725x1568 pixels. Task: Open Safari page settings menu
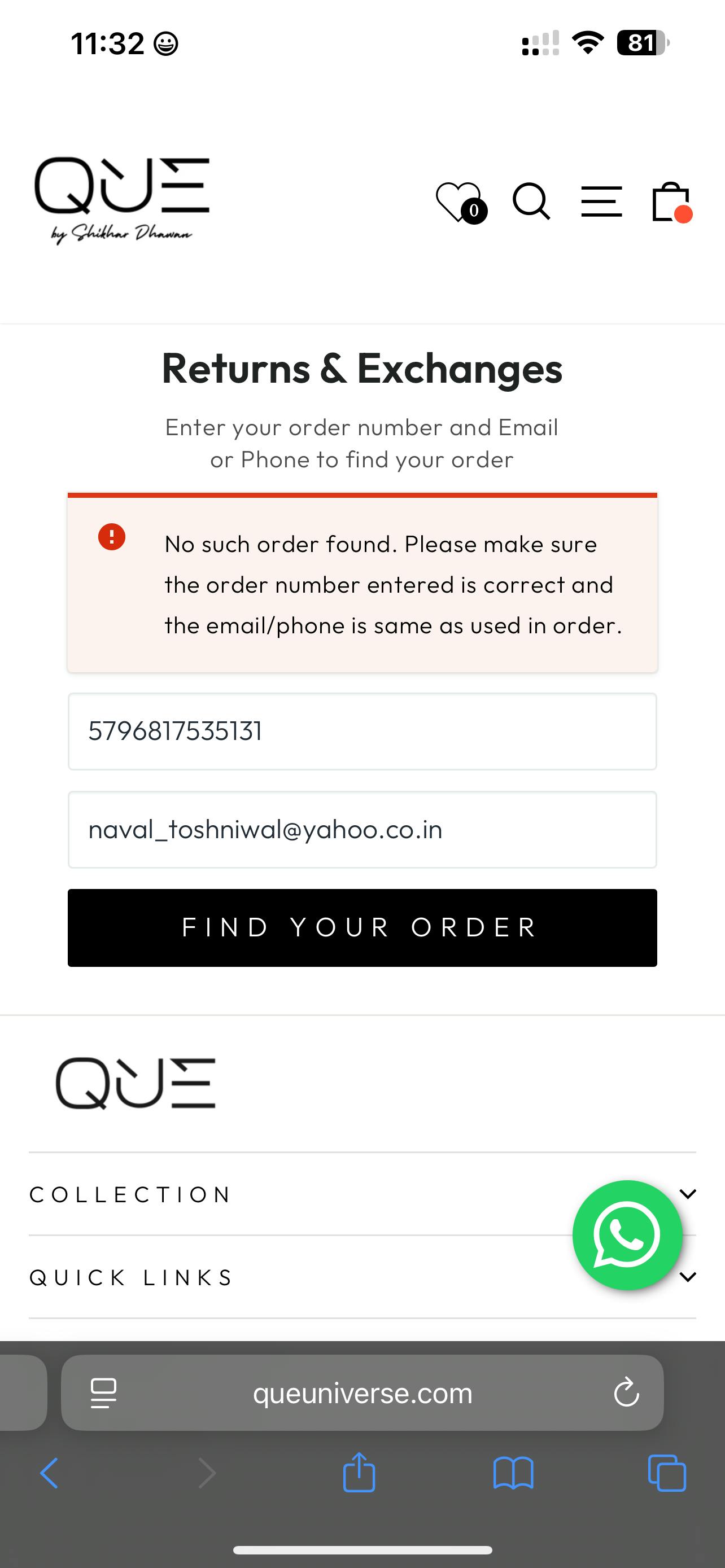coord(103,1392)
